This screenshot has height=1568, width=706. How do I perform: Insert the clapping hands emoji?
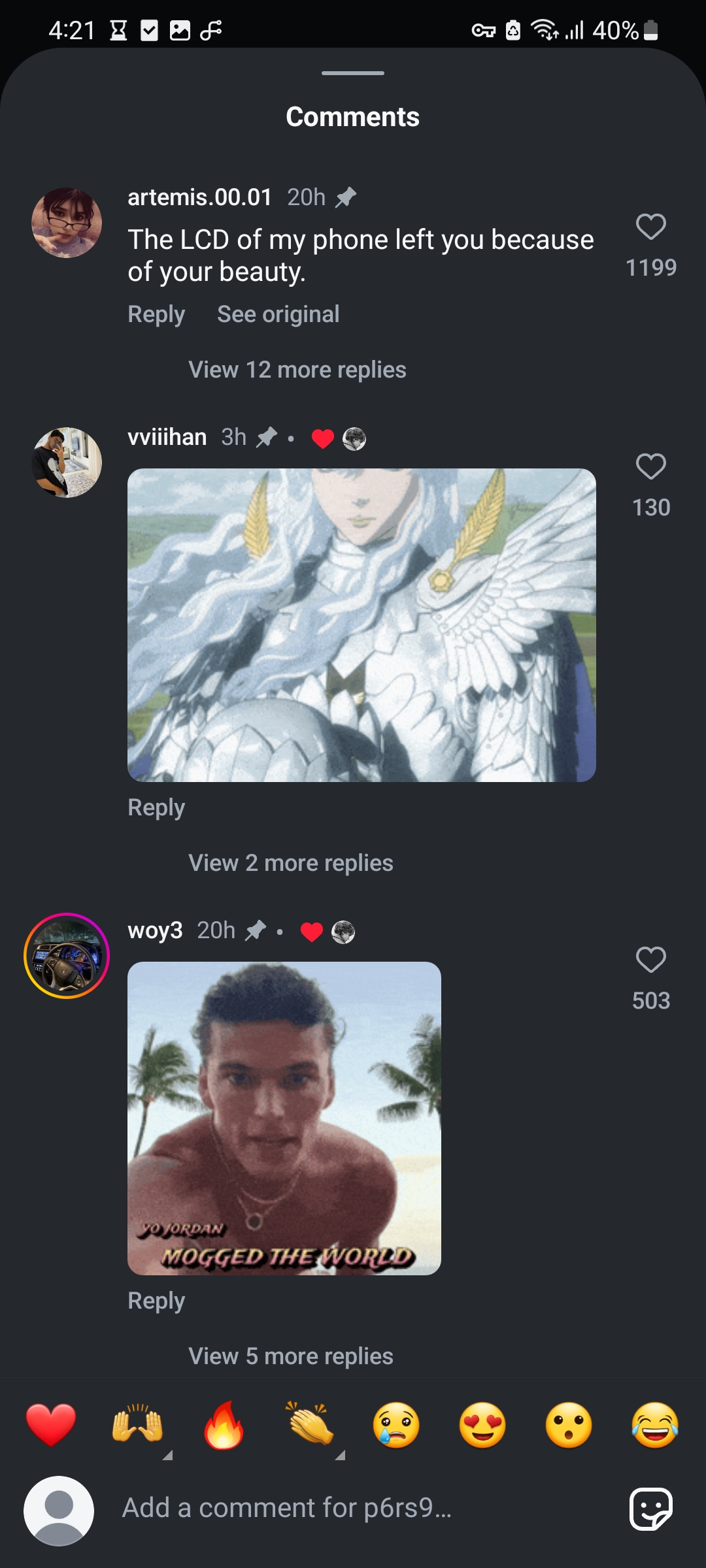[x=310, y=1425]
